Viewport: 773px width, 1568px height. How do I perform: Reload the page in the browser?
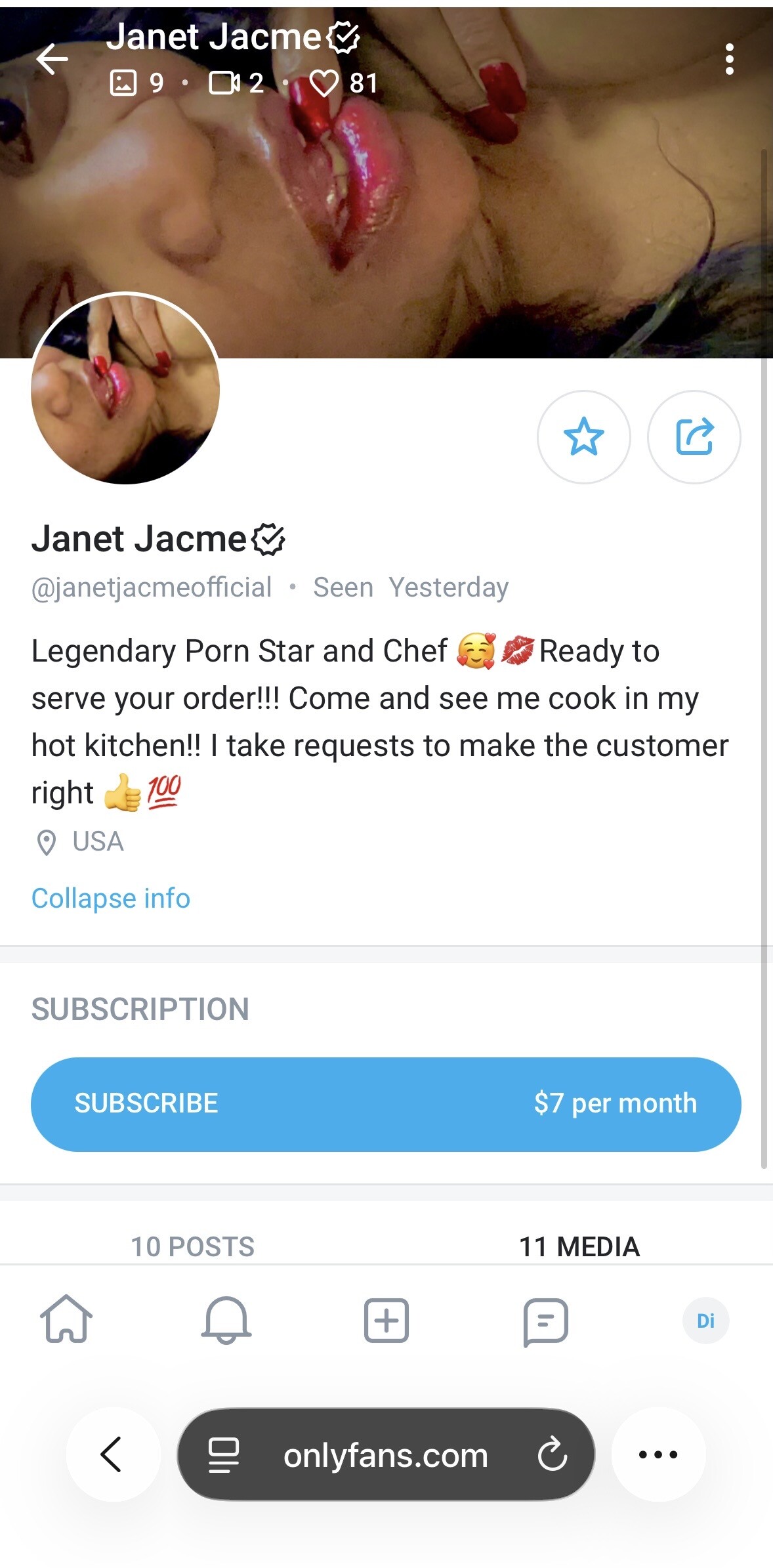click(552, 1455)
